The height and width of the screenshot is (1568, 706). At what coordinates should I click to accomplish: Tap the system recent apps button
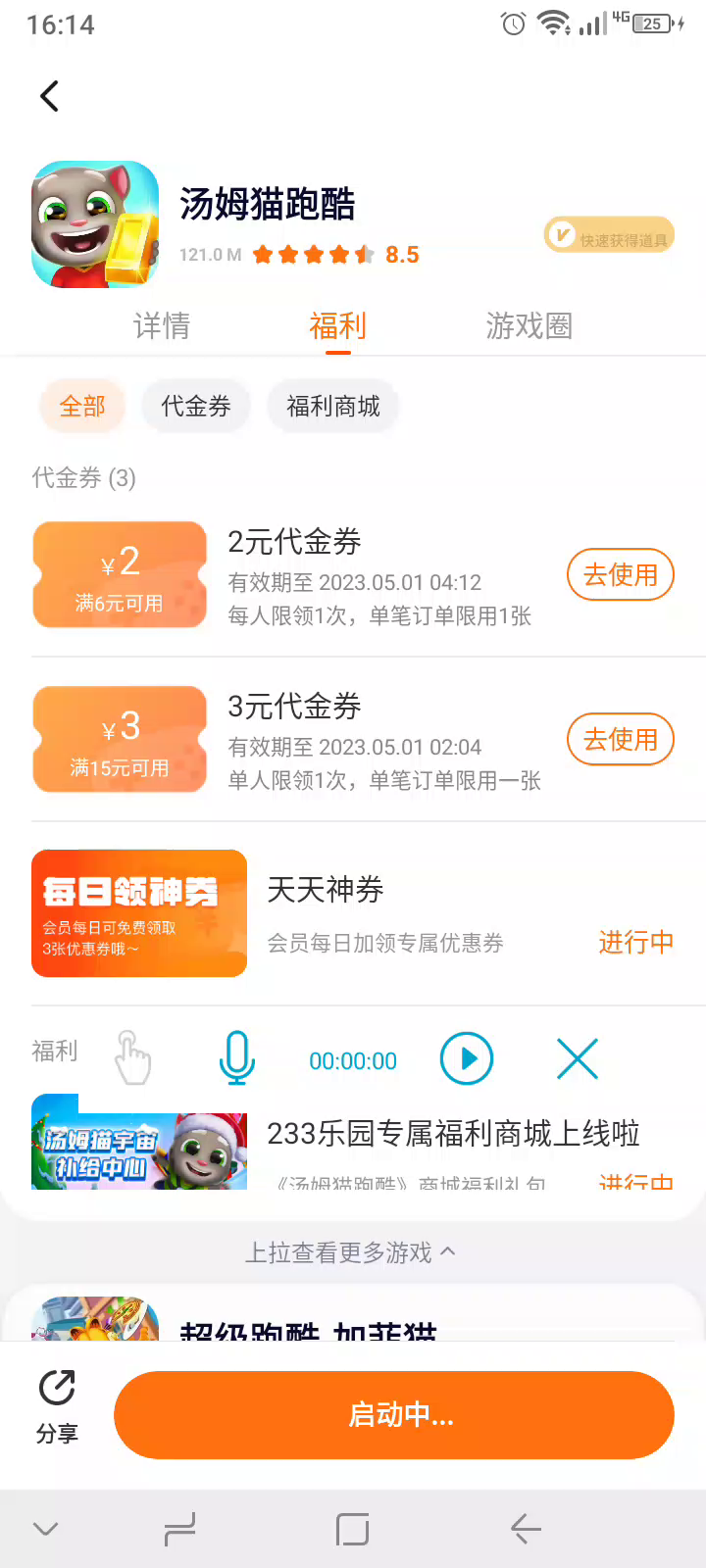tap(179, 1529)
